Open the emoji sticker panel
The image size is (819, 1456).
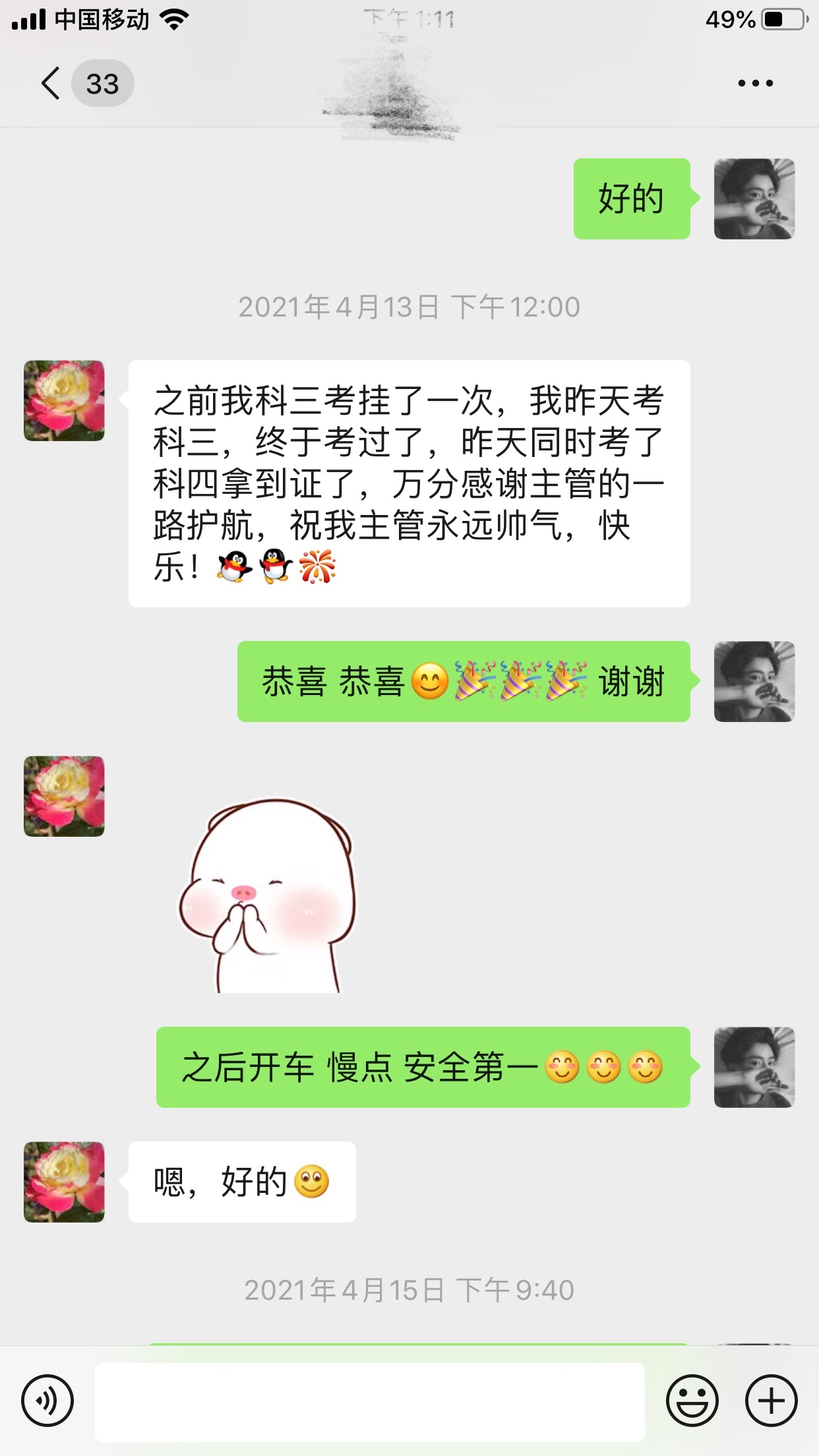(692, 1401)
